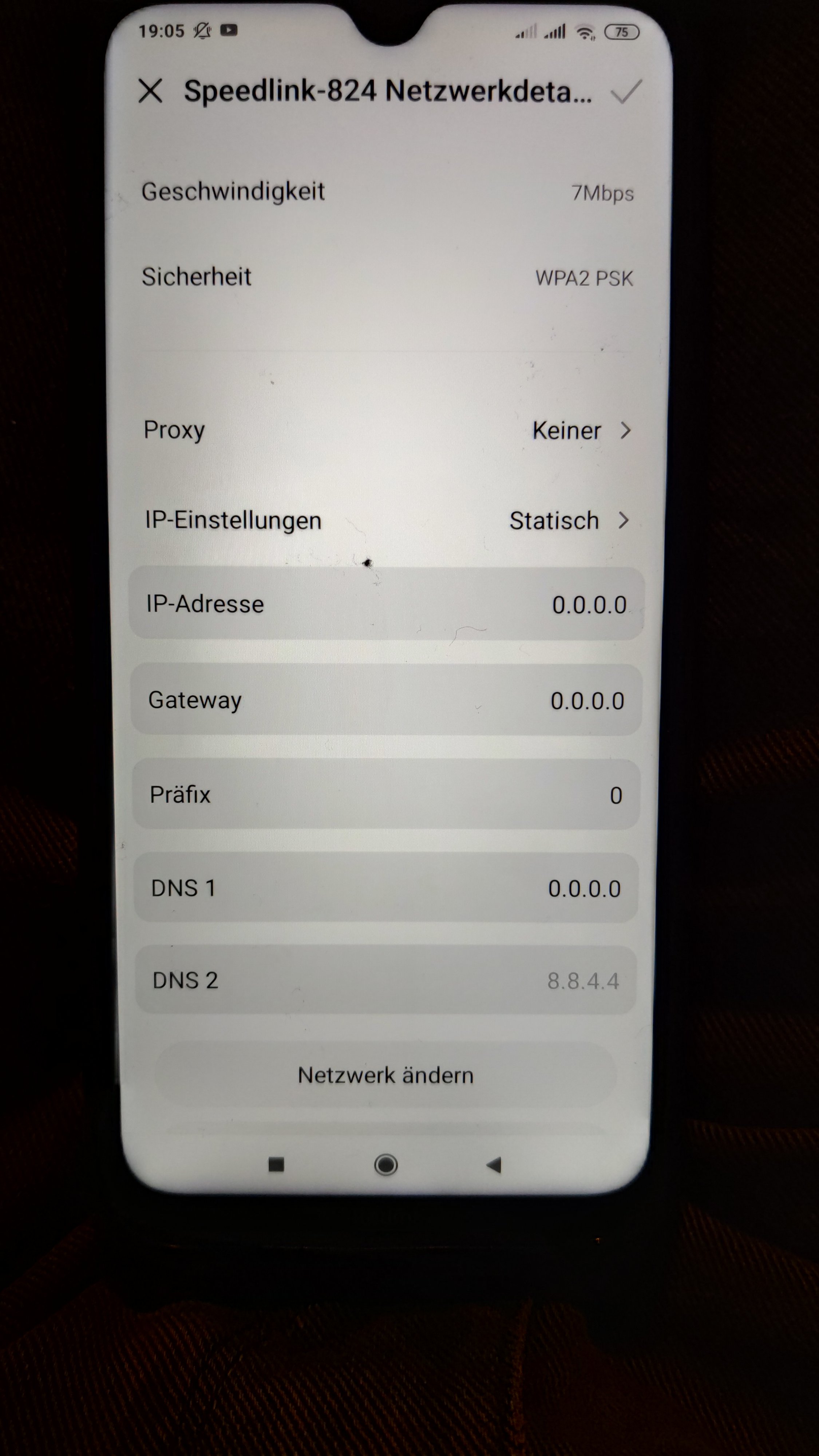819x1456 pixels.
Task: Edit the DNS 2 field
Action: pos(387,981)
